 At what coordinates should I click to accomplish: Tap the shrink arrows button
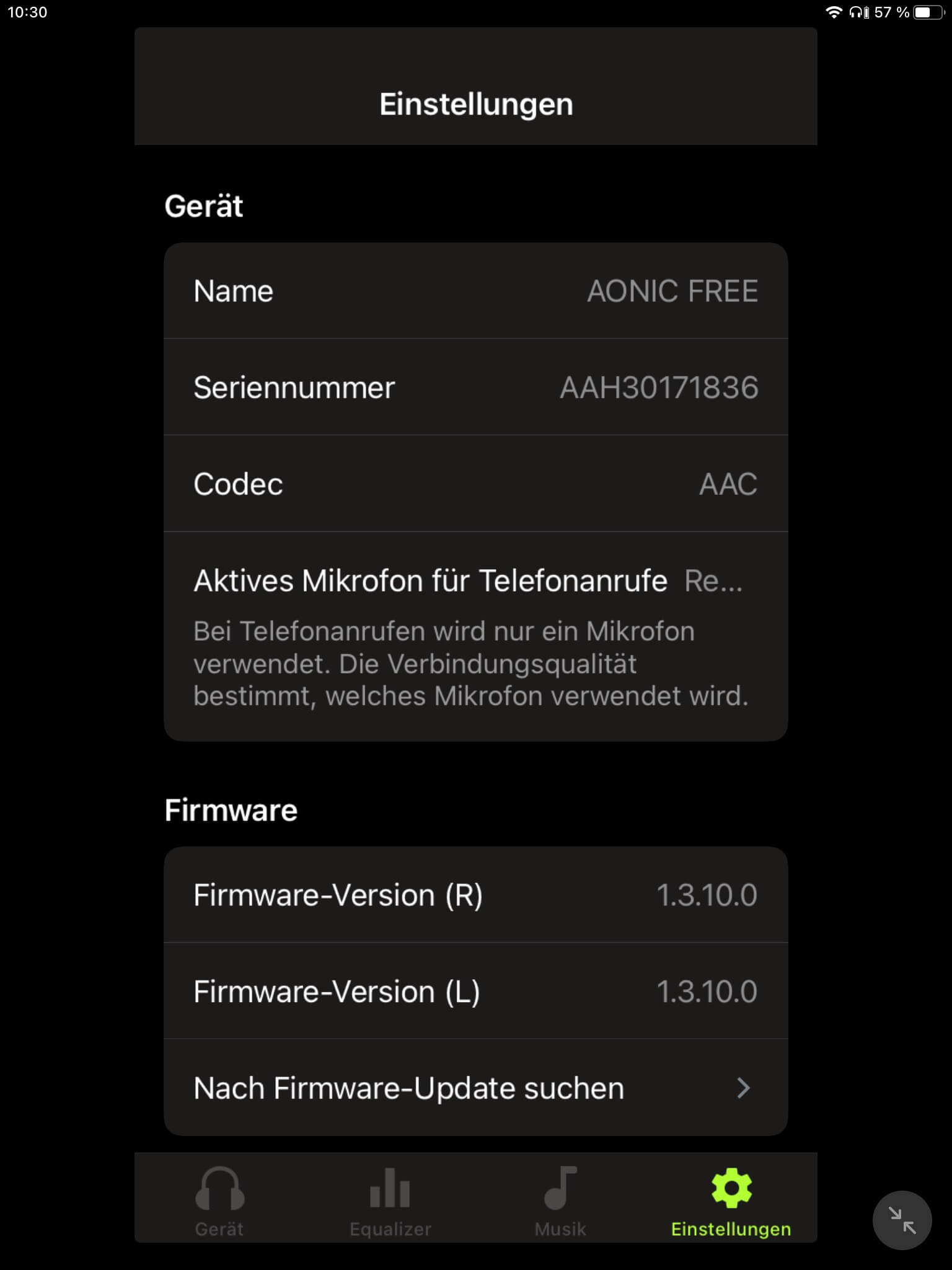(902, 1220)
